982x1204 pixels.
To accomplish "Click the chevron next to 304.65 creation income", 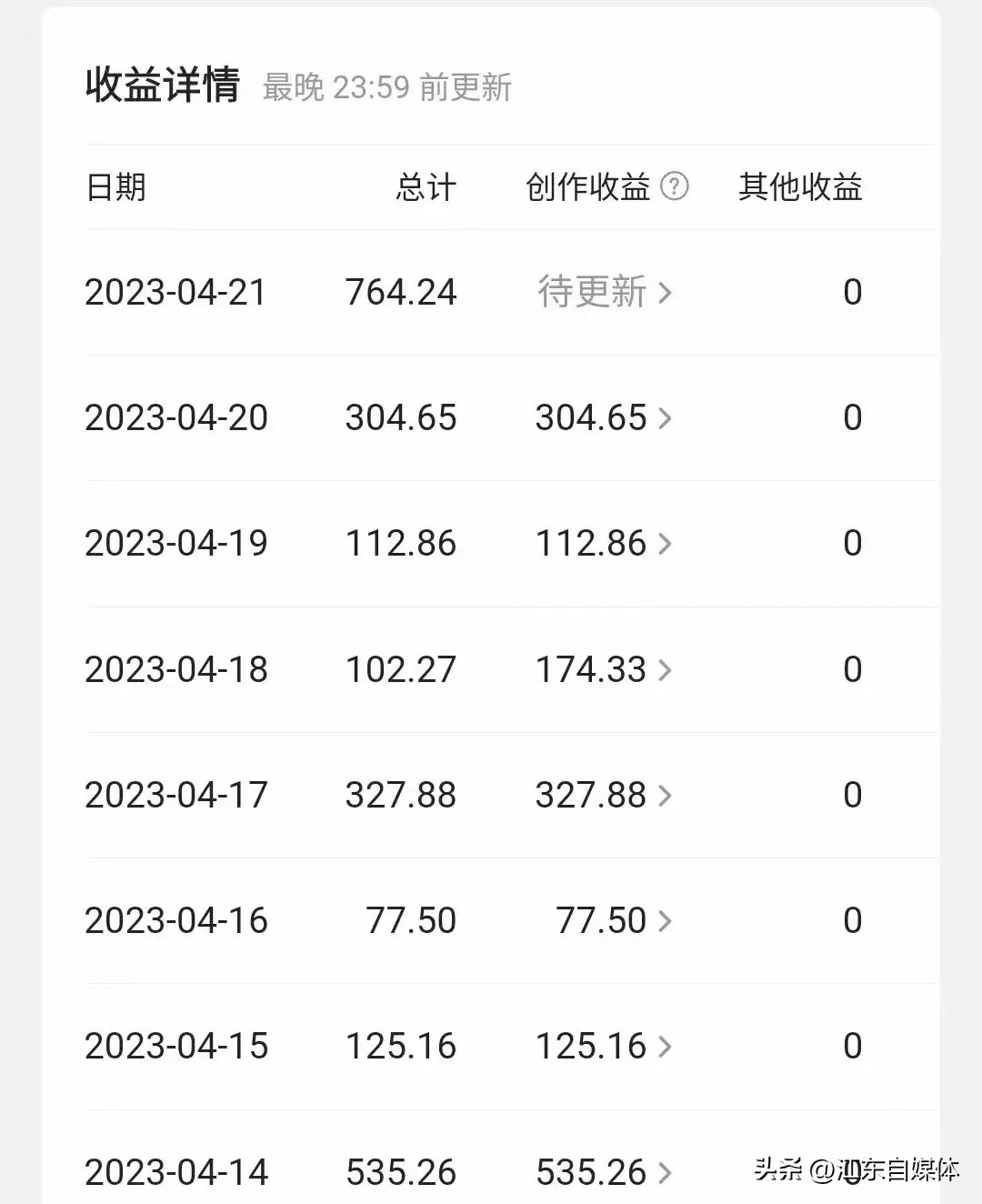I will pyautogui.click(x=666, y=418).
